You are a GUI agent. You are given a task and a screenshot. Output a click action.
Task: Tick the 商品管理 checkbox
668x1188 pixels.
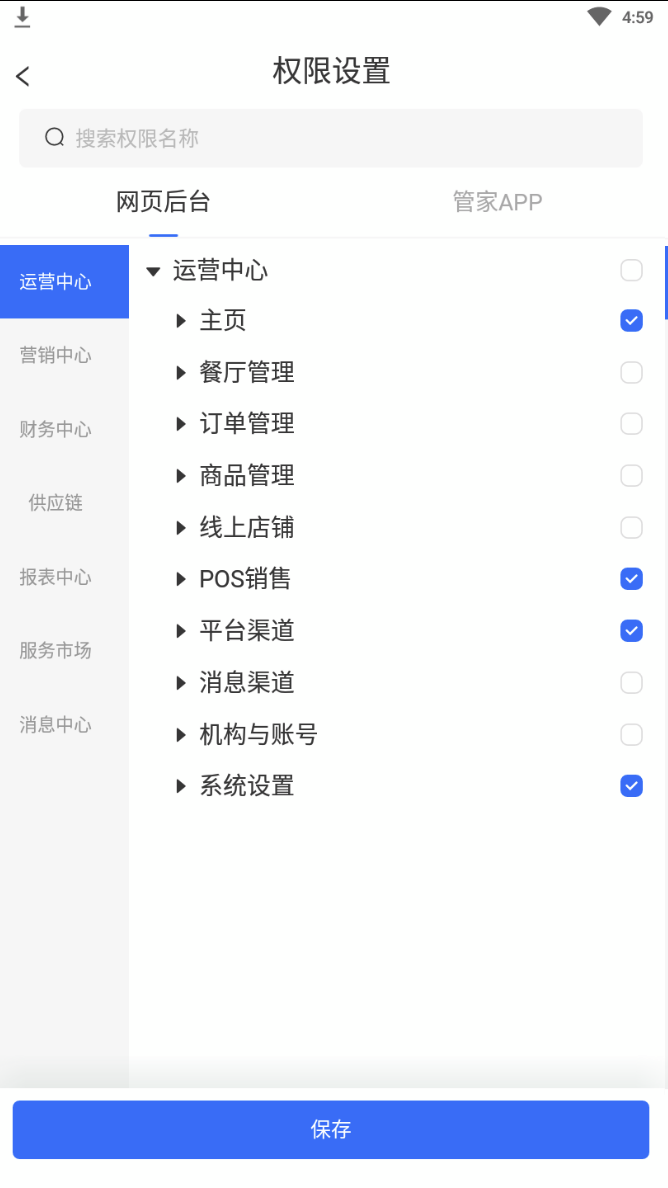[x=631, y=476]
